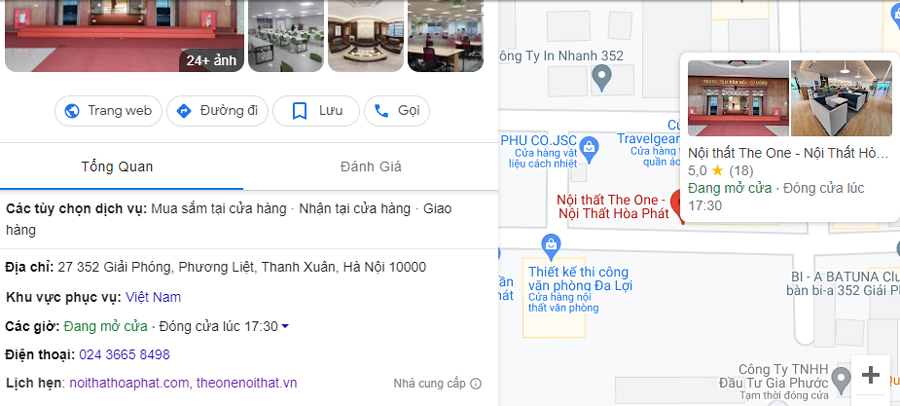Select Công Ty In Nhanh 352 pin

point(600,75)
